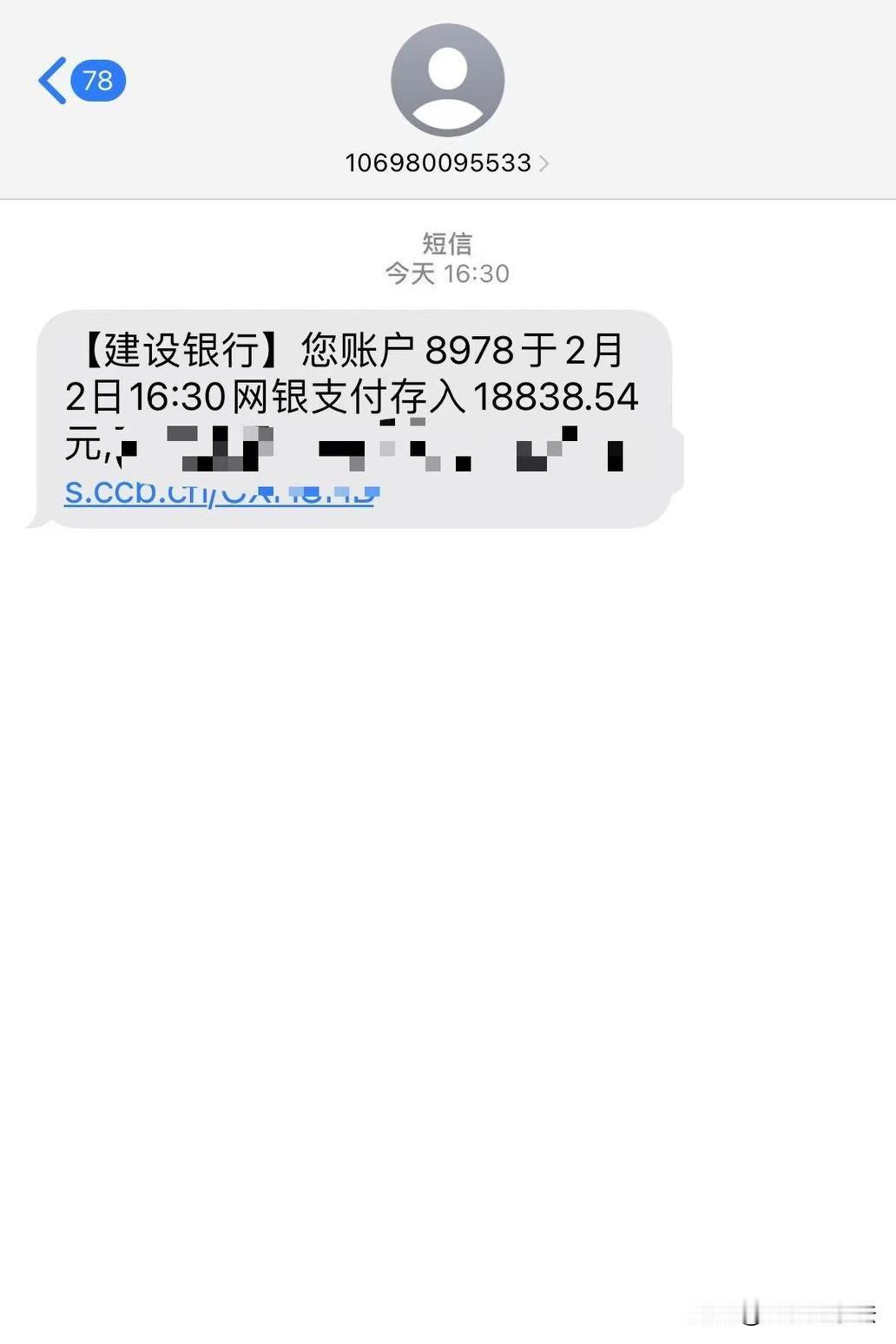Select the sender number 106980095533
This screenshot has height=1344, width=896.
(x=438, y=161)
